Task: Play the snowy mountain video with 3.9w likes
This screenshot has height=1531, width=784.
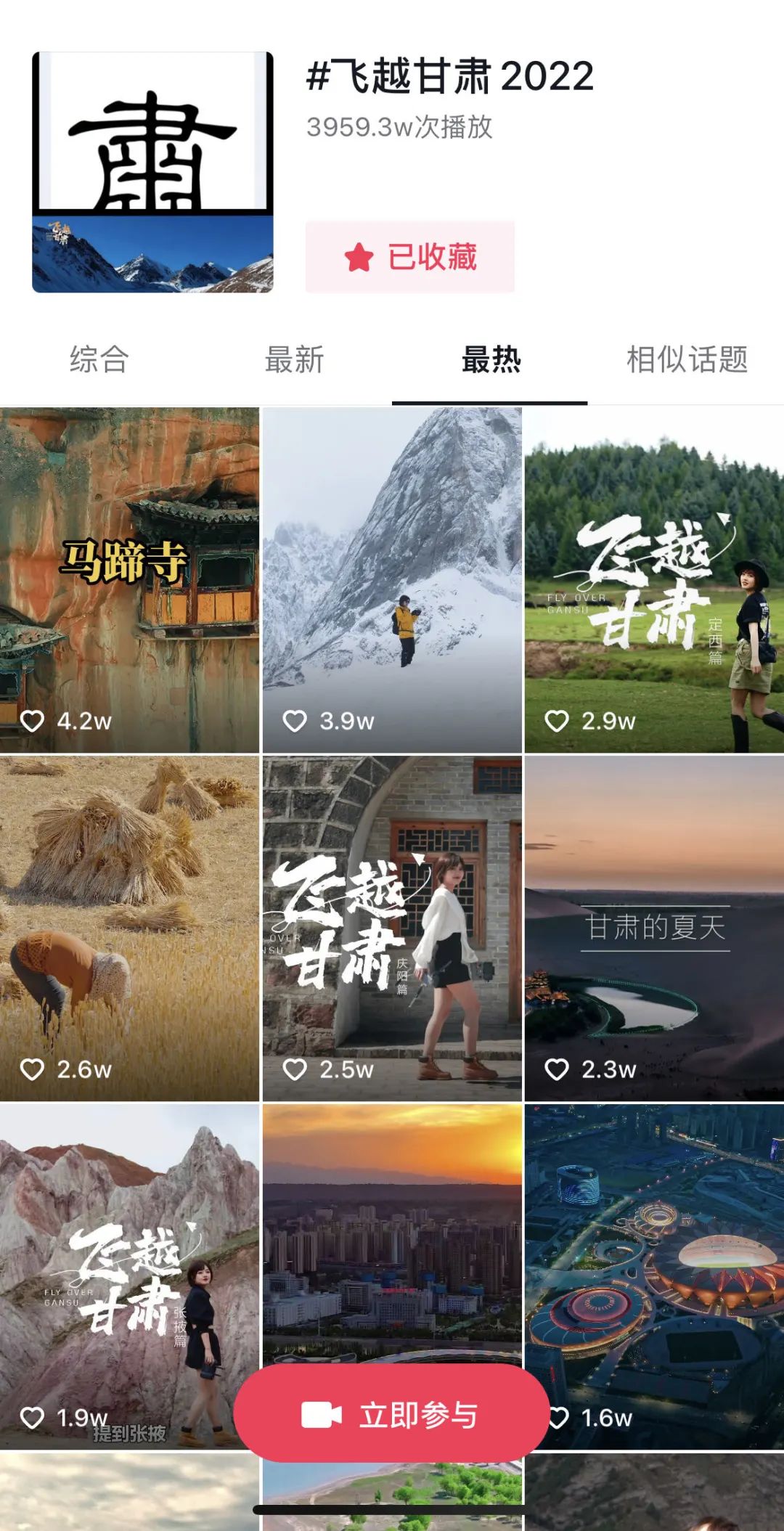Action: click(392, 579)
